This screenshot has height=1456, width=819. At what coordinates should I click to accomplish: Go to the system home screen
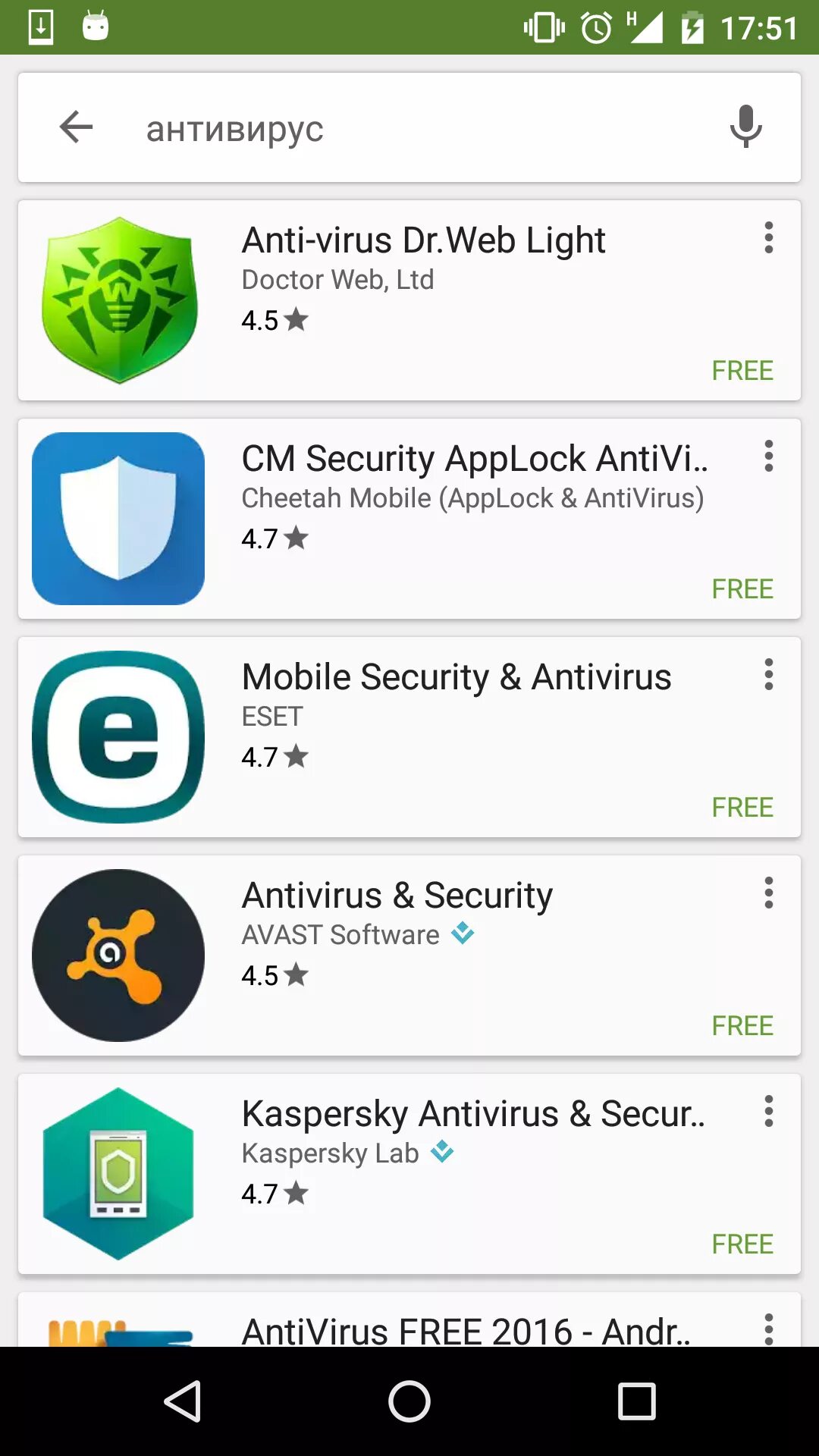click(x=409, y=1401)
